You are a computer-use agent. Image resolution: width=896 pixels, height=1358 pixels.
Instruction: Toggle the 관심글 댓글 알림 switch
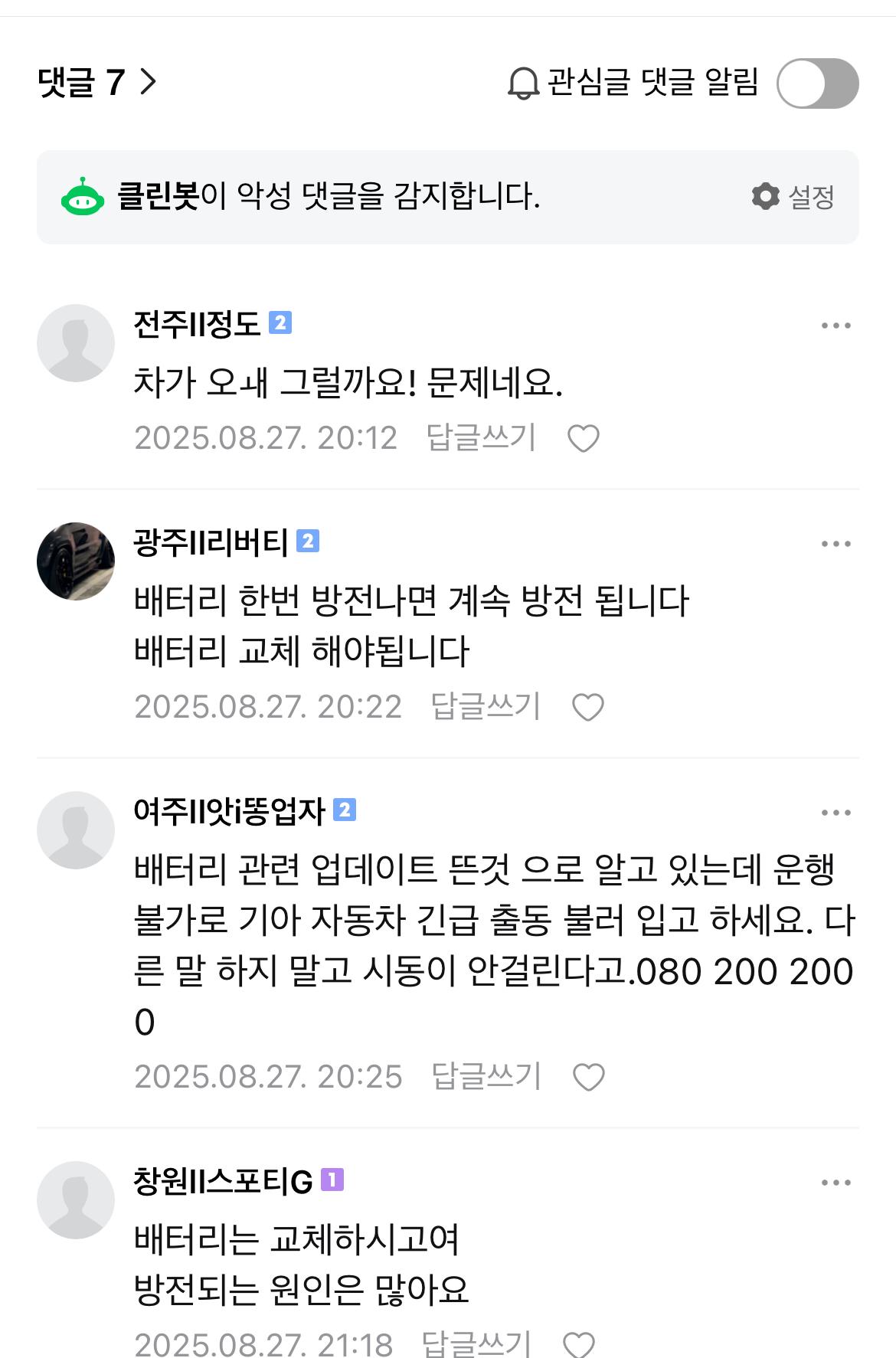tap(817, 83)
